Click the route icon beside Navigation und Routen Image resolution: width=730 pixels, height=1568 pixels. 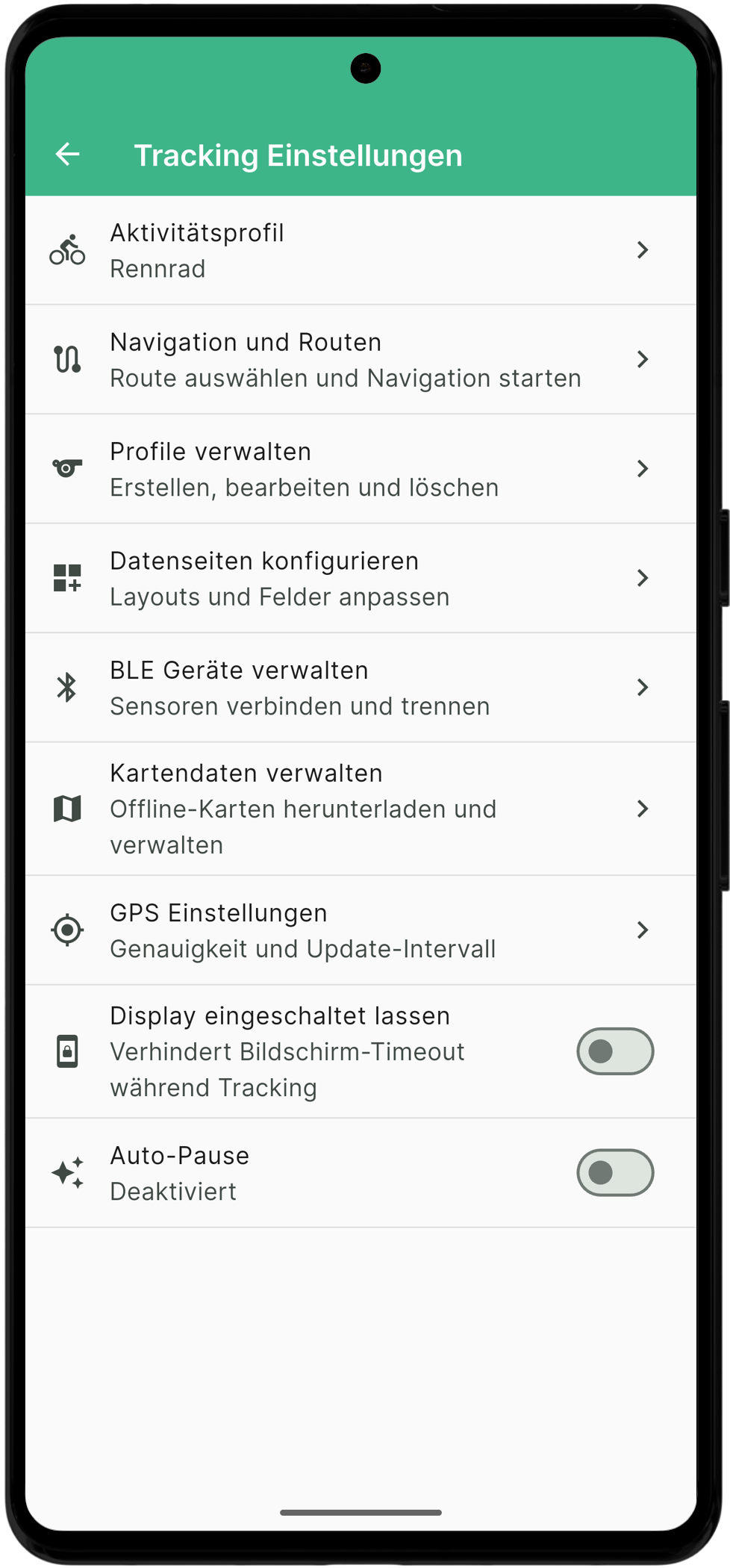(67, 359)
